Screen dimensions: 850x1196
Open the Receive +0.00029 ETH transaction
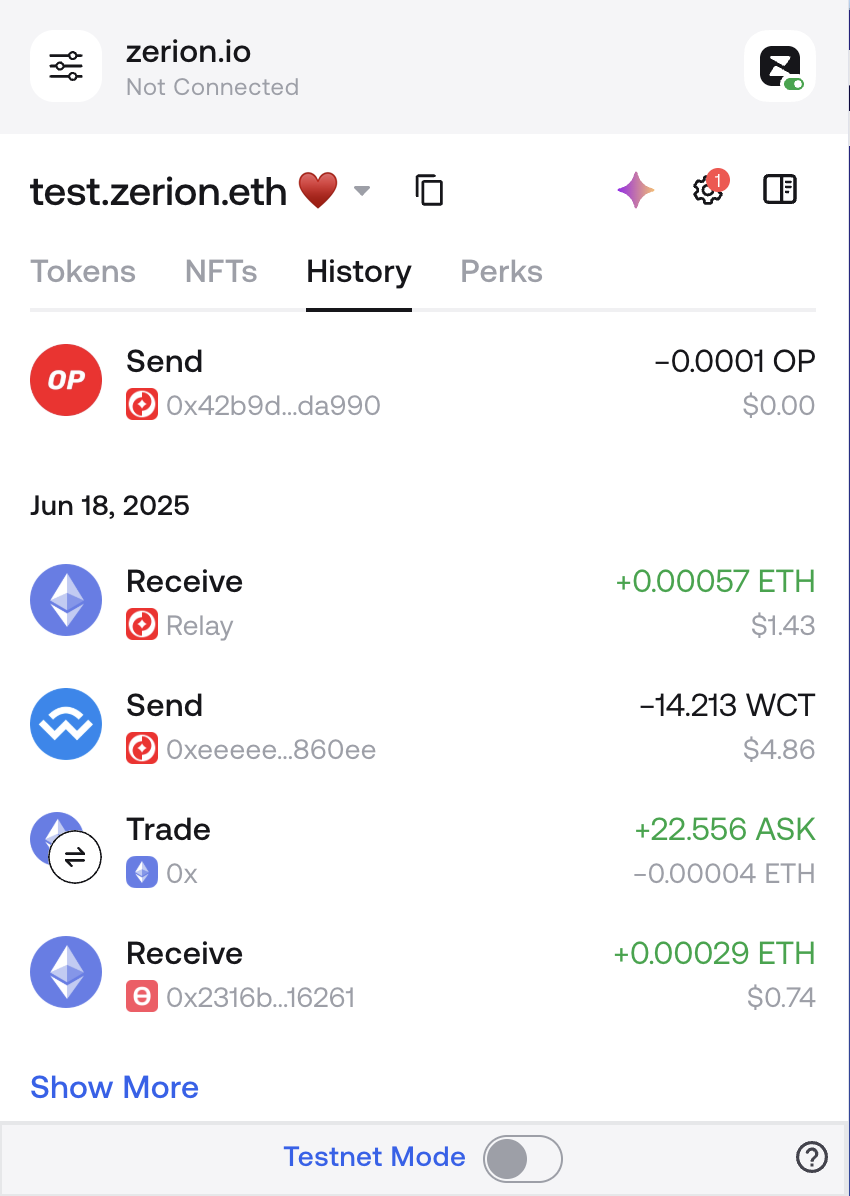point(422,974)
